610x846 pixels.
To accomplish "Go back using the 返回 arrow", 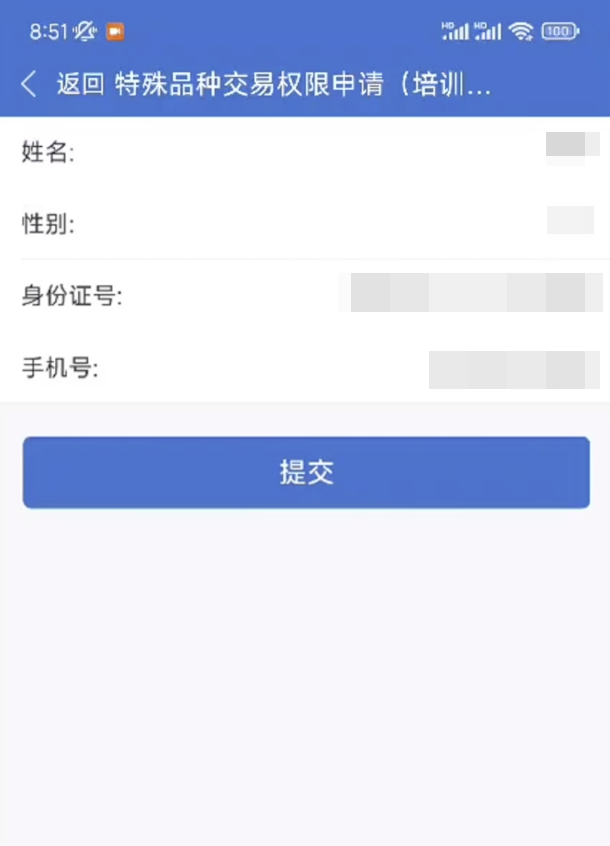I will pyautogui.click(x=30, y=85).
